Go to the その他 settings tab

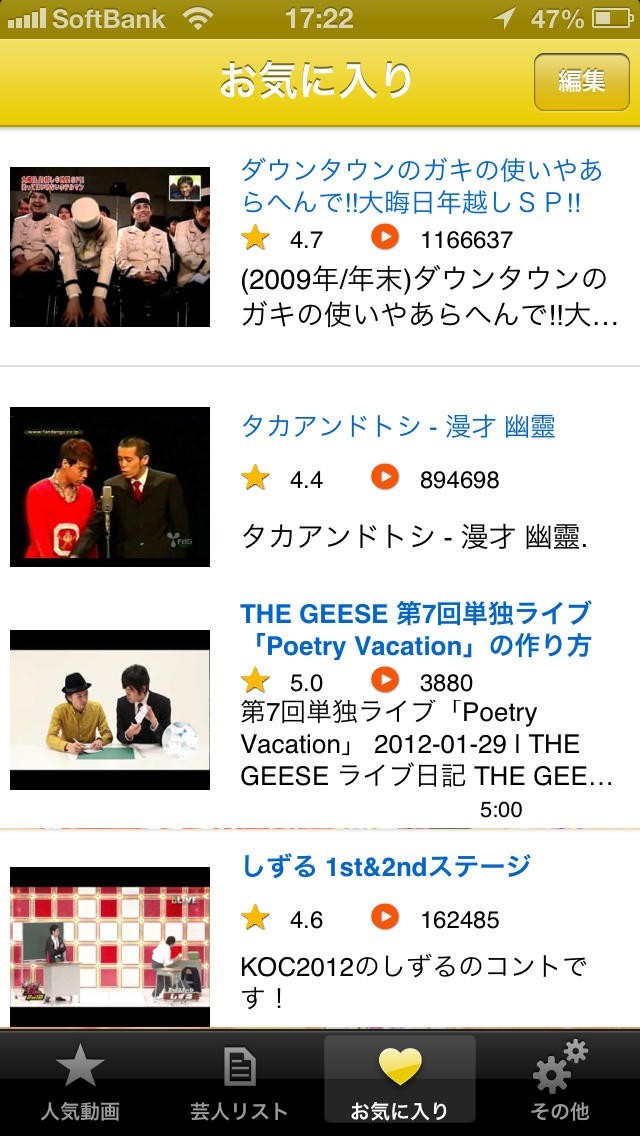(559, 1082)
